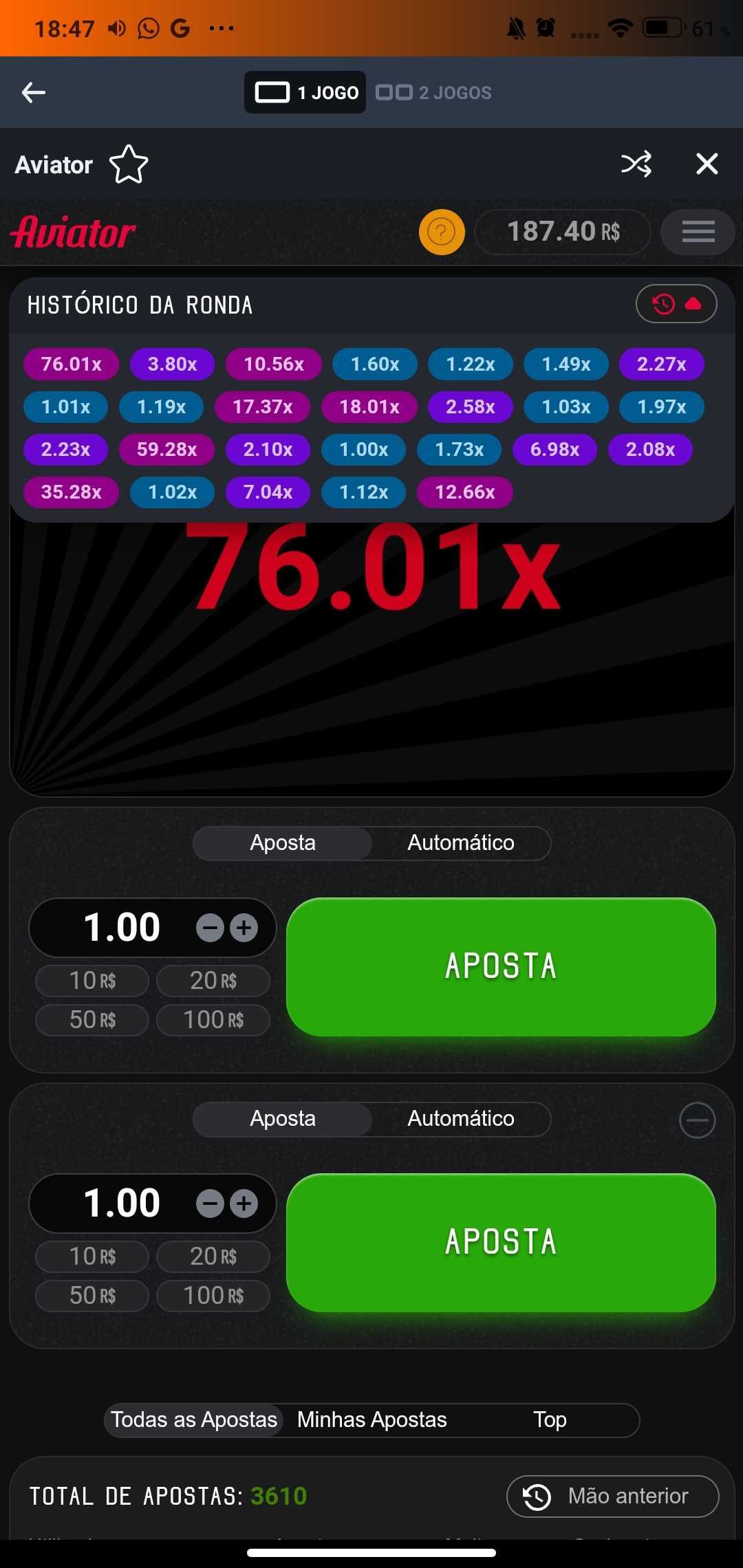Image resolution: width=743 pixels, height=1568 pixels.
Task: Open the hamburger menu
Action: pos(698,232)
